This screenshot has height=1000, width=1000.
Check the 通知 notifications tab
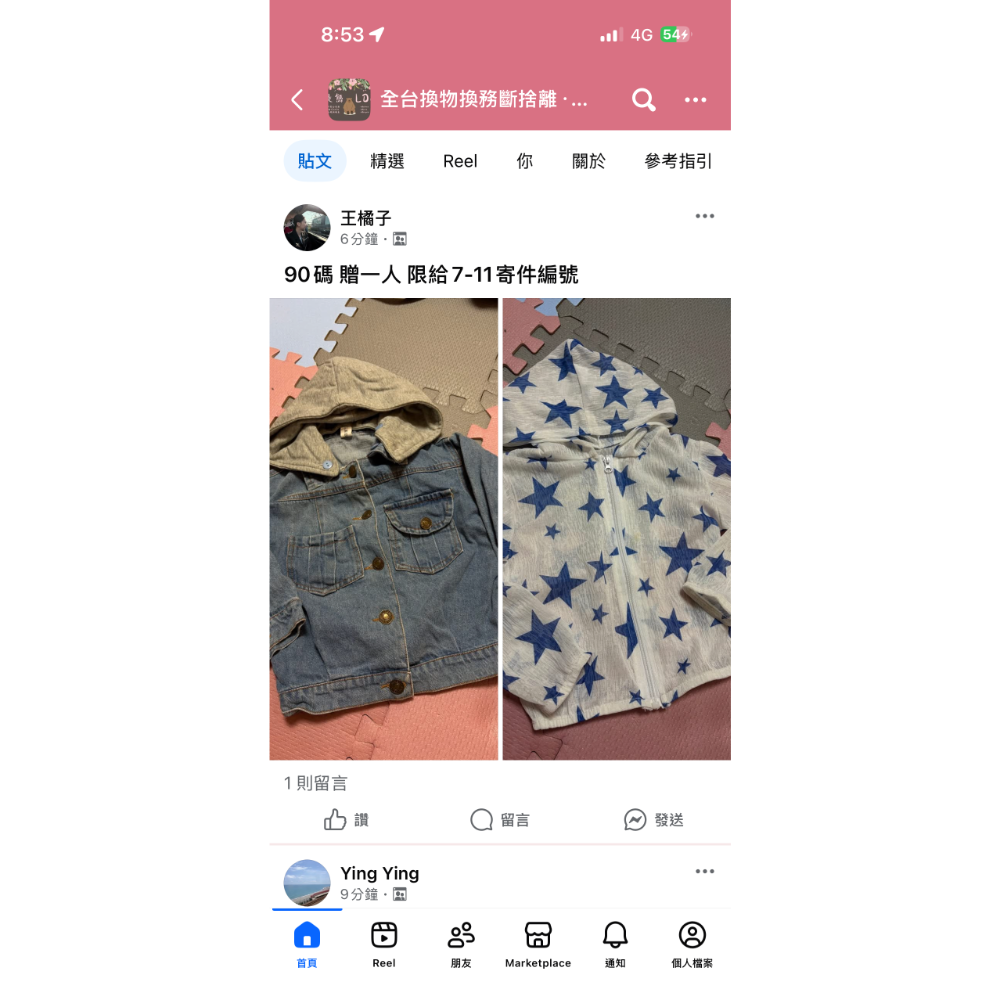coord(615,945)
